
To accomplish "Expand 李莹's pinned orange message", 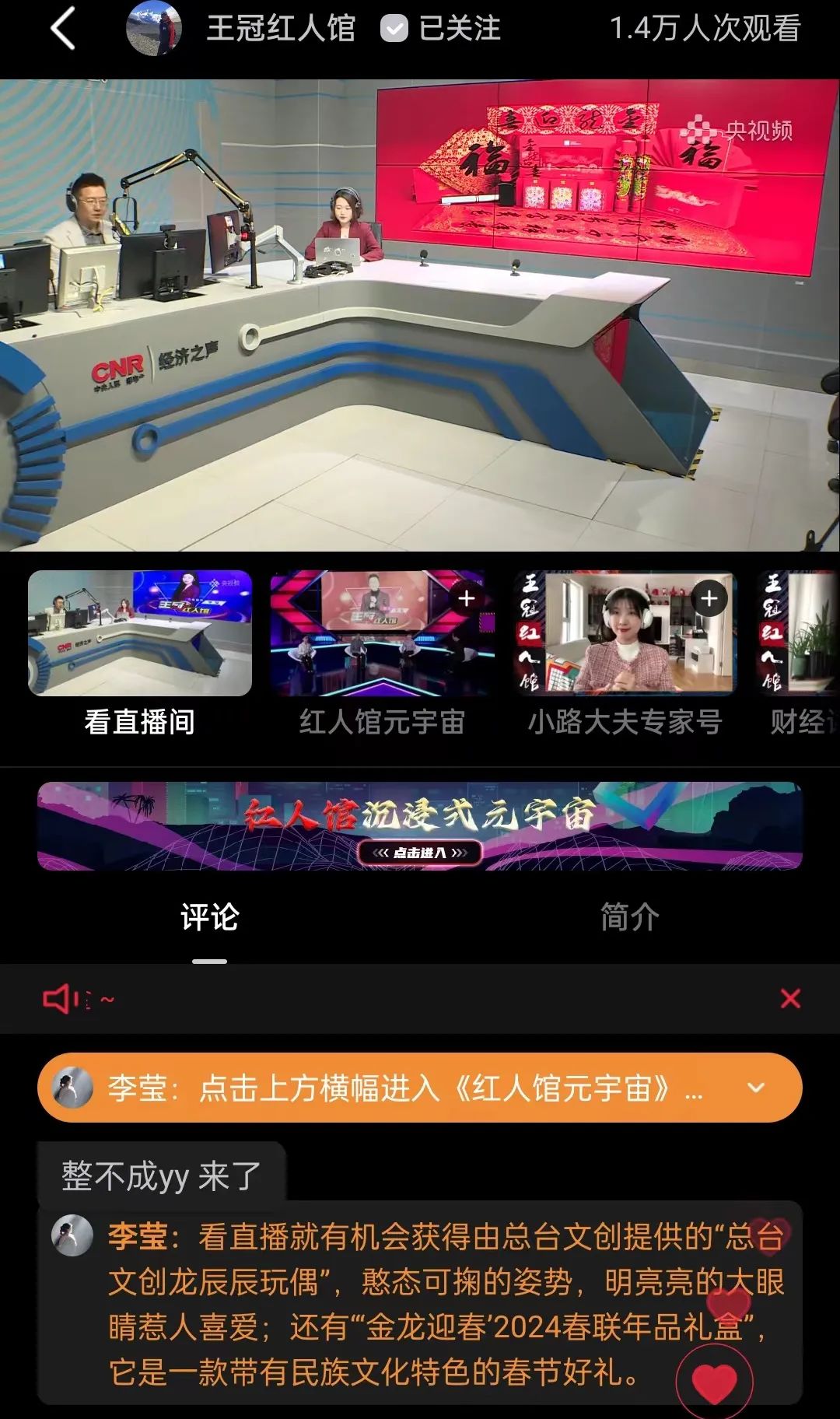I will click(x=756, y=1088).
